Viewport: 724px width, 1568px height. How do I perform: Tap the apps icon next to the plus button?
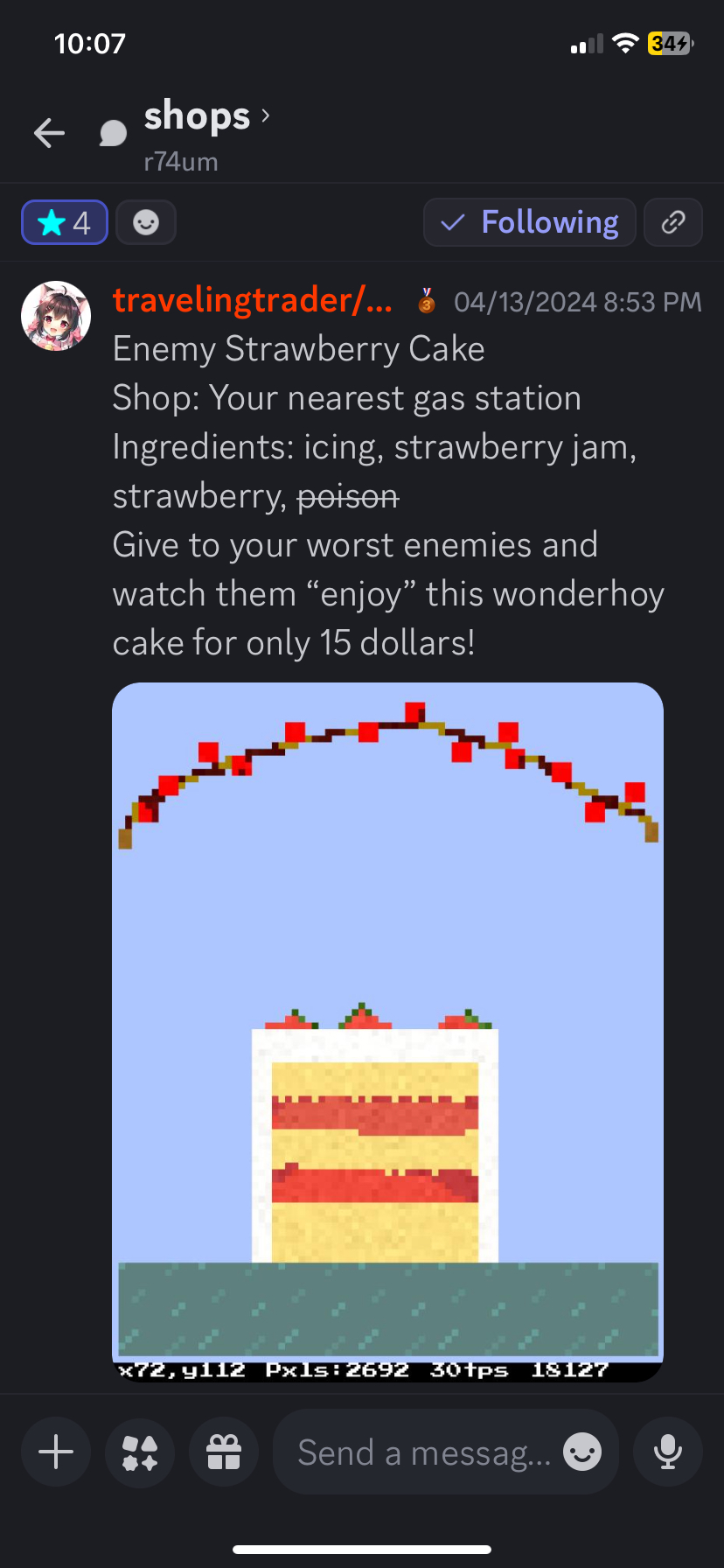(139, 1452)
